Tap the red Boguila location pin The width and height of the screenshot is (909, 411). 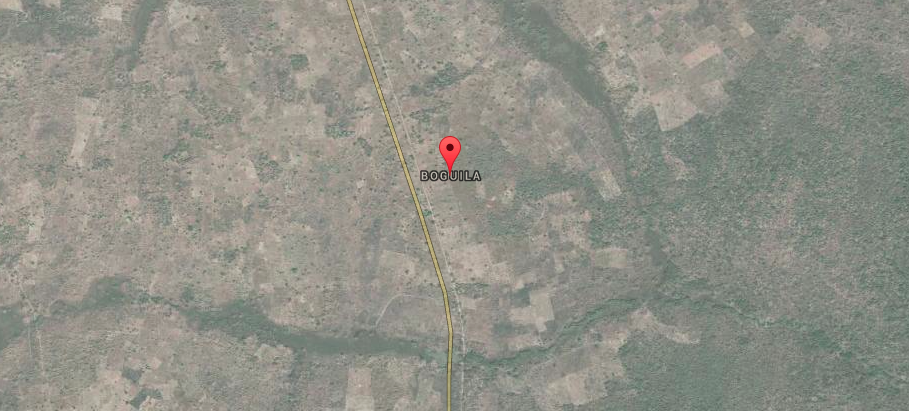point(451,150)
